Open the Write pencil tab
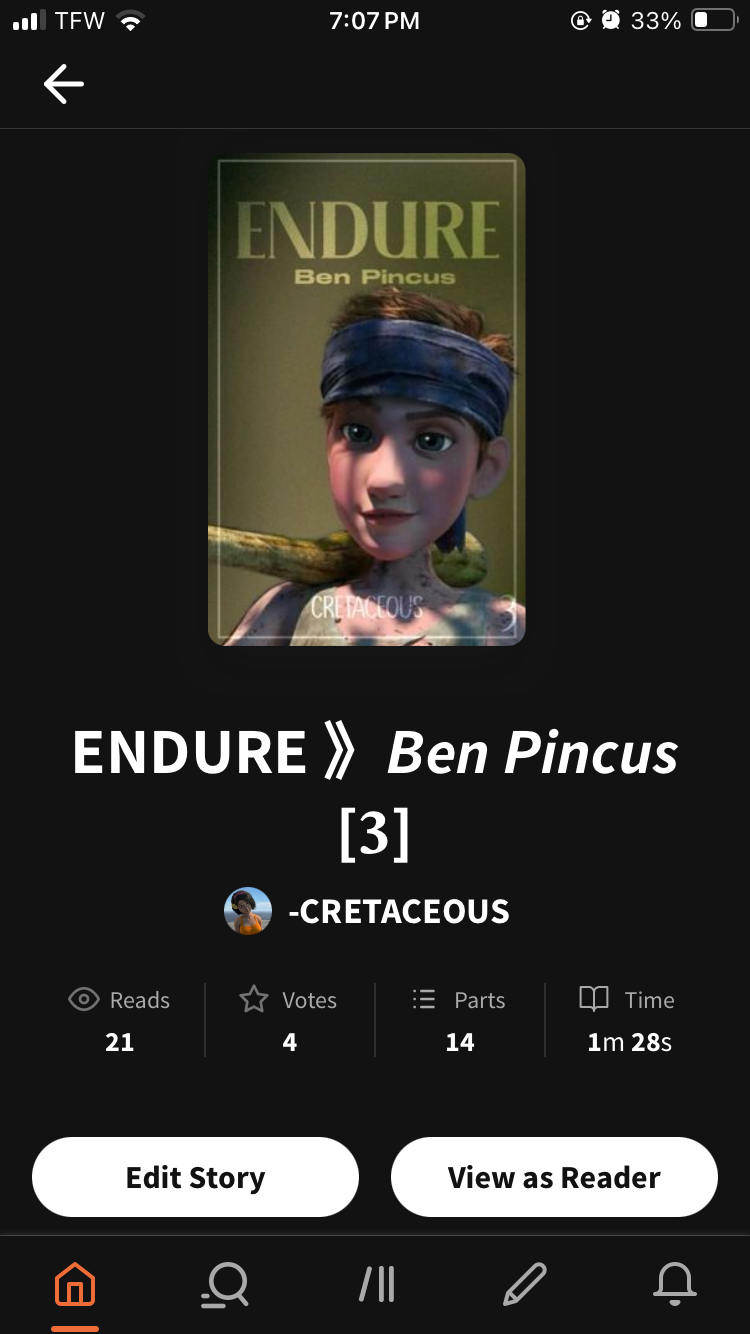 click(525, 1283)
